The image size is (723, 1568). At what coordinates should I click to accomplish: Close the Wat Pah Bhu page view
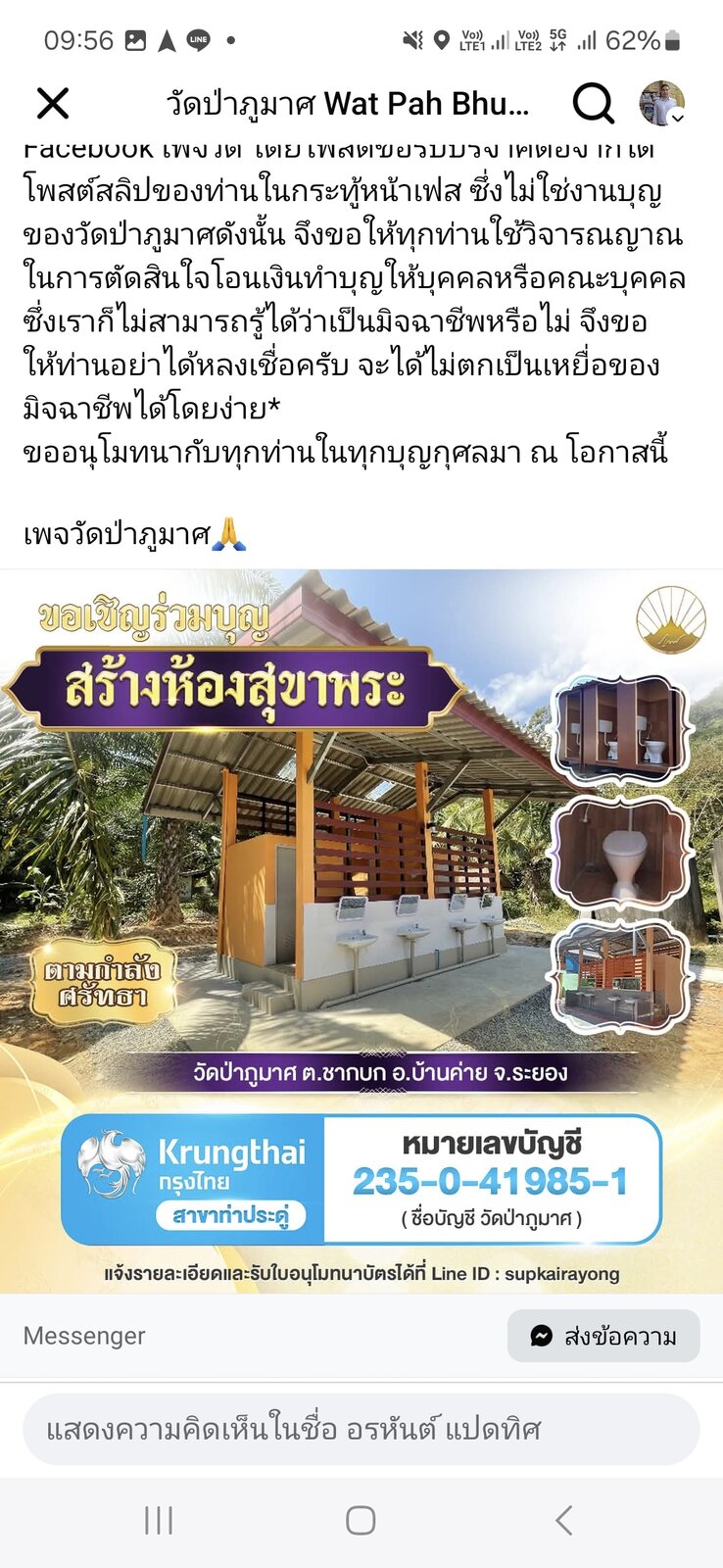[x=53, y=103]
